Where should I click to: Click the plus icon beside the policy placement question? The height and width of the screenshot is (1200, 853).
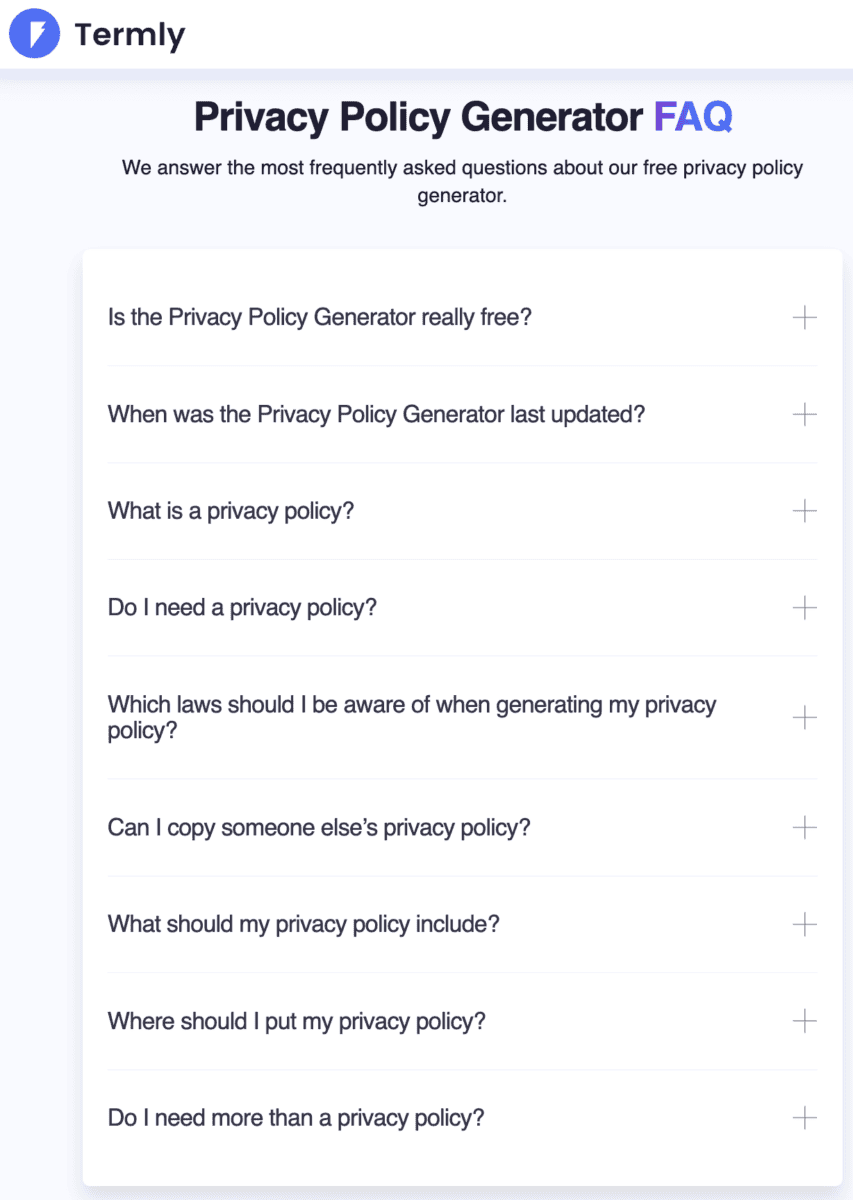pyautogui.click(x=804, y=1021)
